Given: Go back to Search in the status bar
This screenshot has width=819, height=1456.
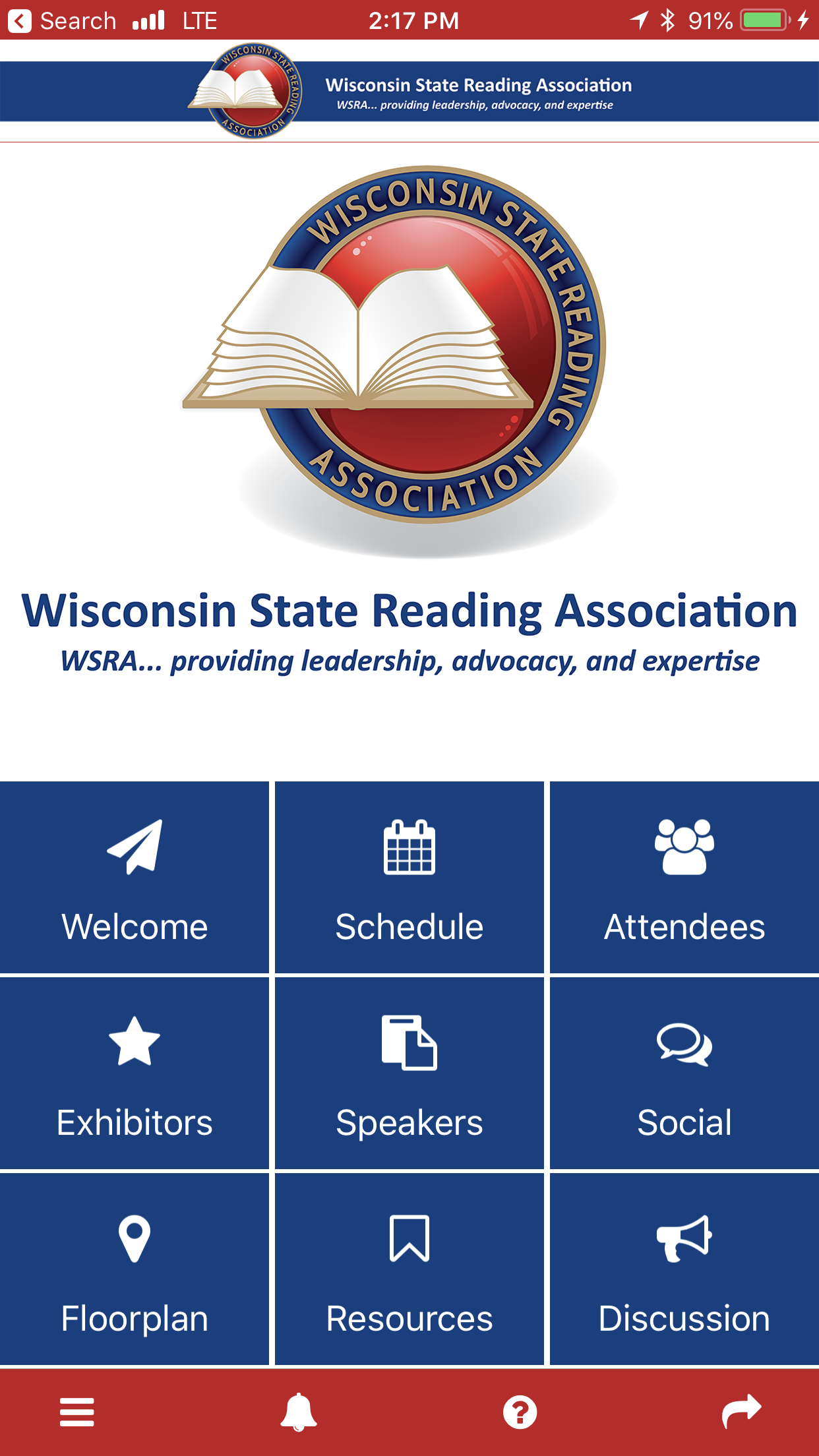Looking at the screenshot, I should [63, 21].
